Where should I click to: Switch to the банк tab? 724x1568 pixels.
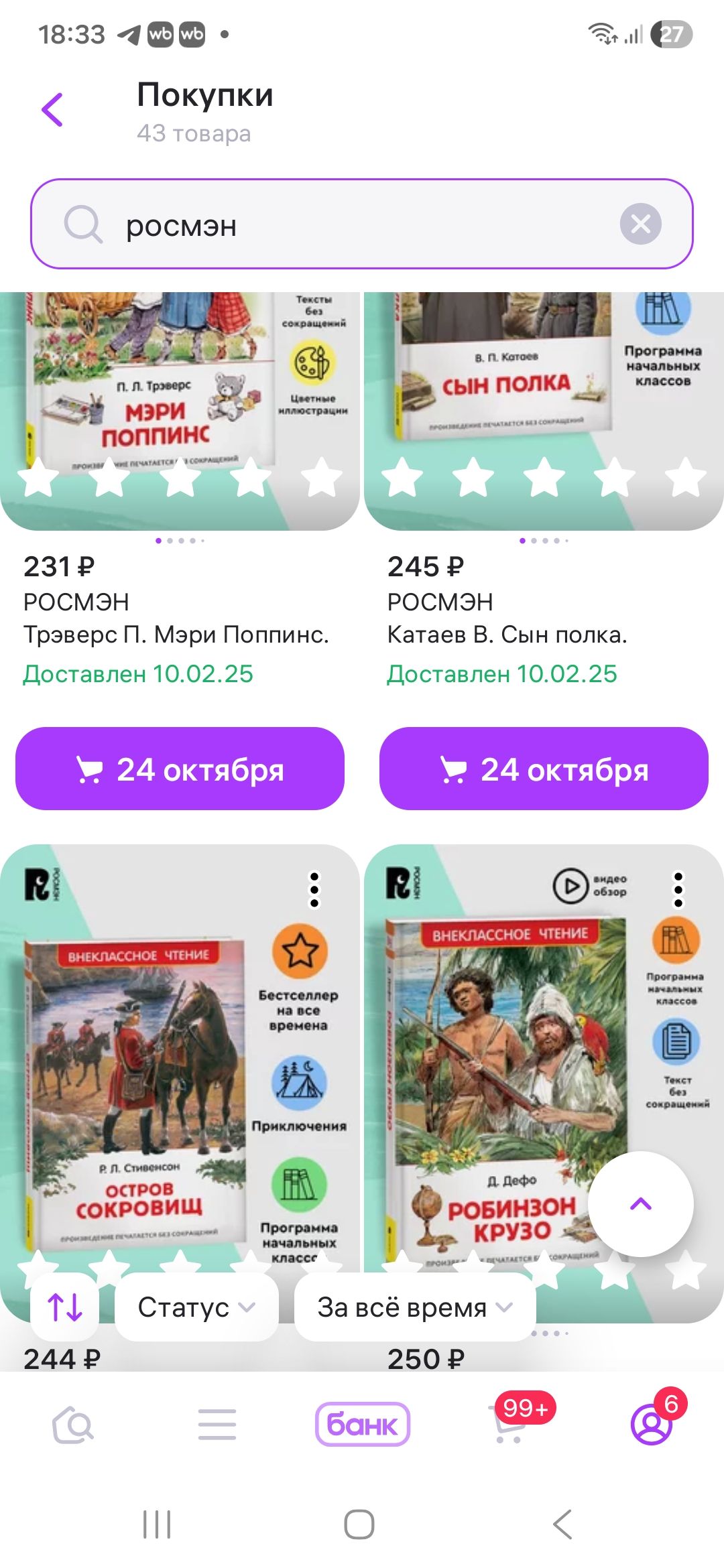point(362,1425)
